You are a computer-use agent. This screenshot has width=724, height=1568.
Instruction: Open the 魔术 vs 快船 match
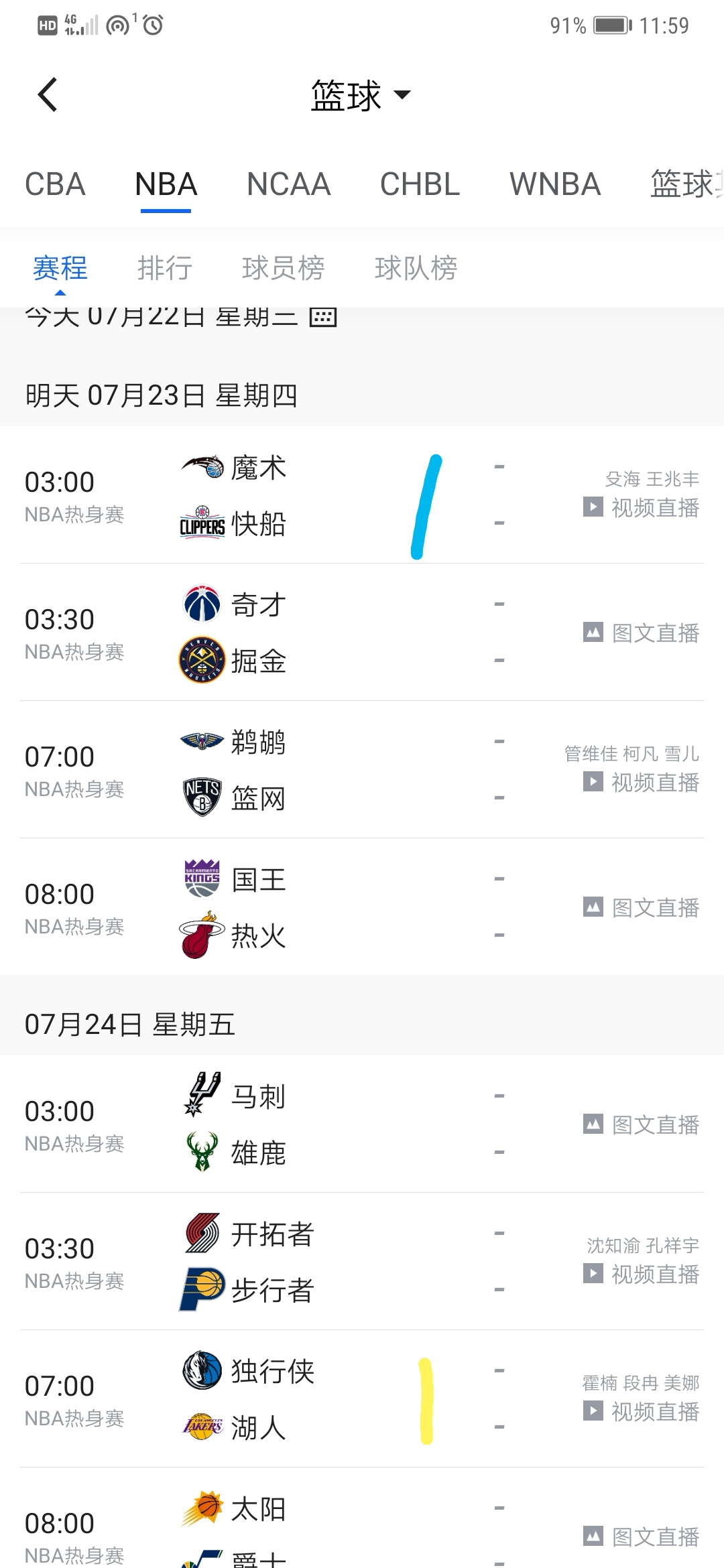302,496
